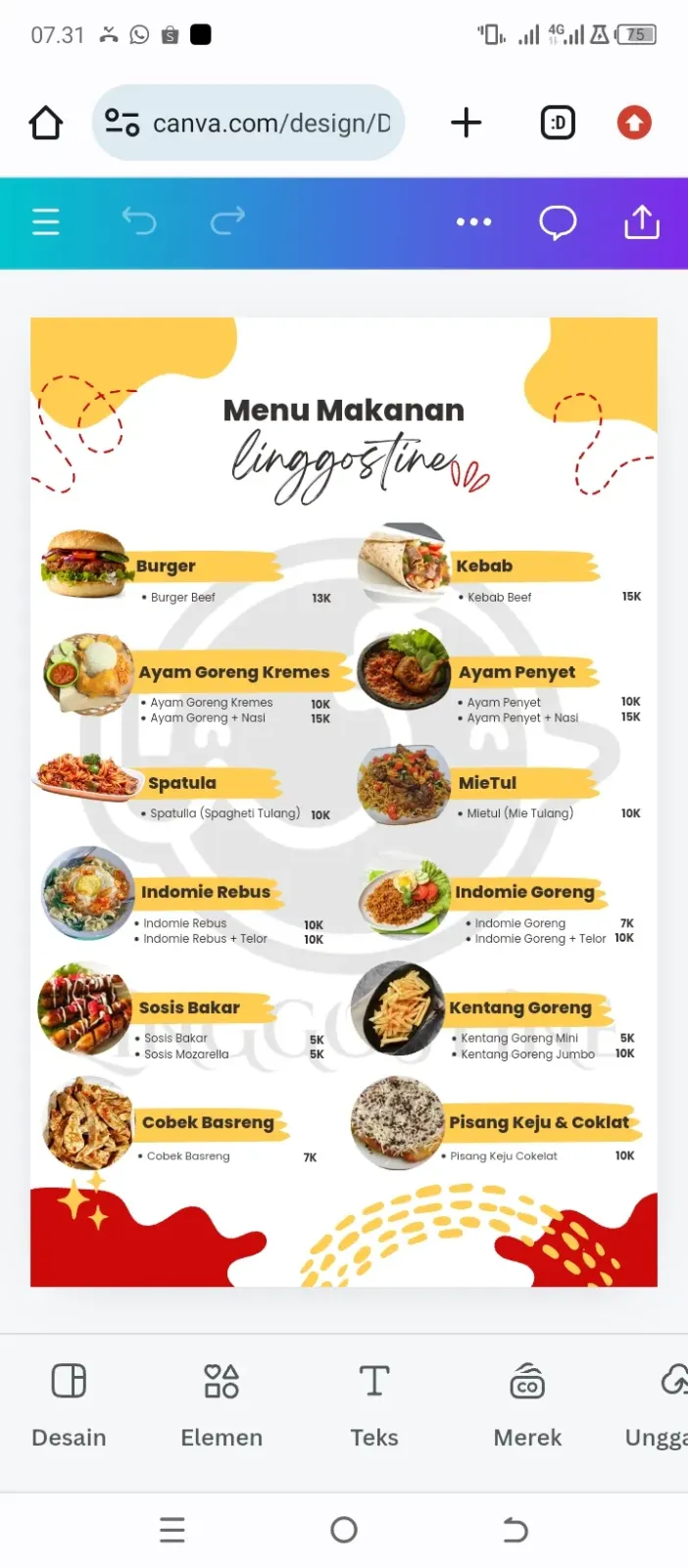The image size is (688, 1568).
Task: Open a new browser tab
Action: coord(467,122)
